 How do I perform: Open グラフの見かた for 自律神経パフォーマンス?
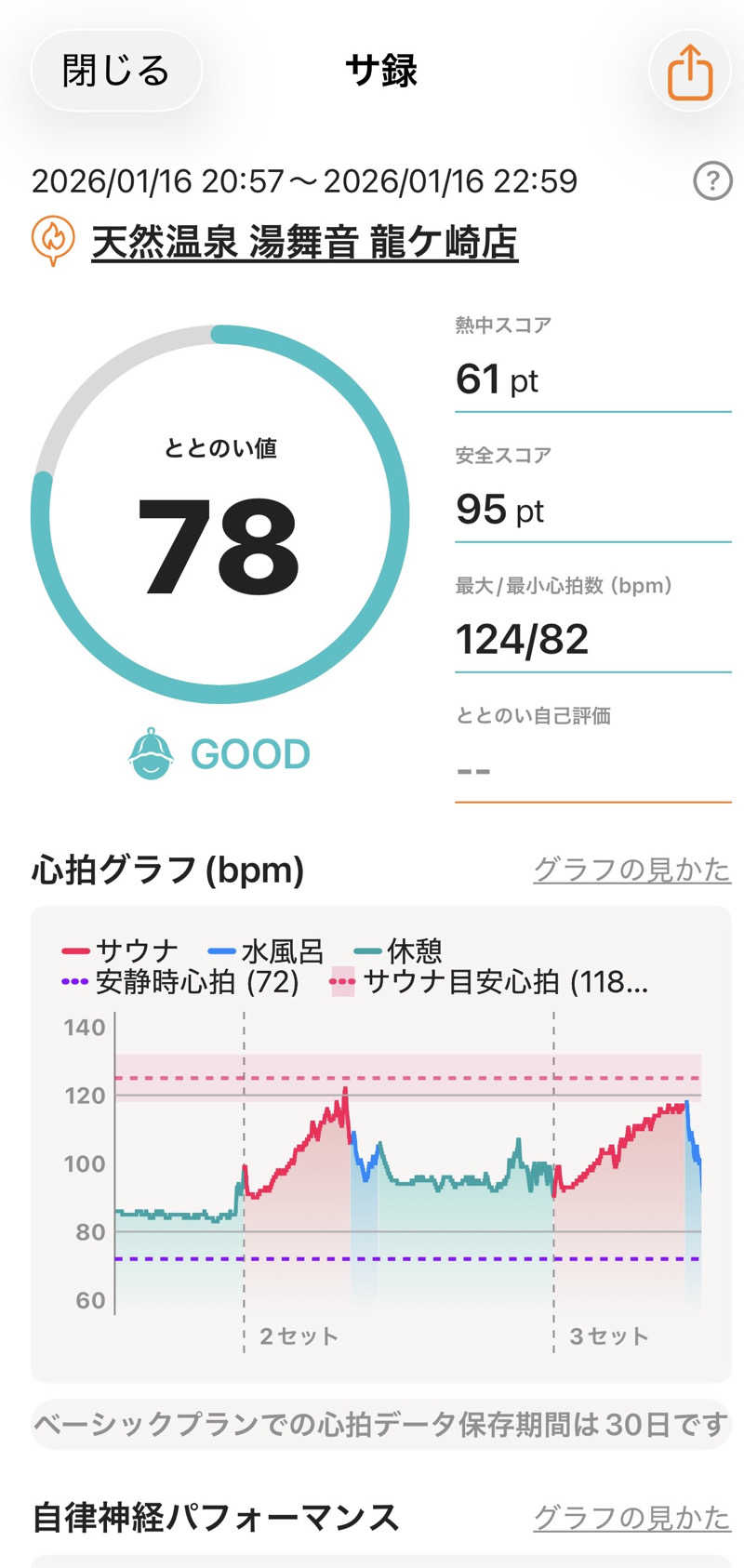coord(631,1518)
